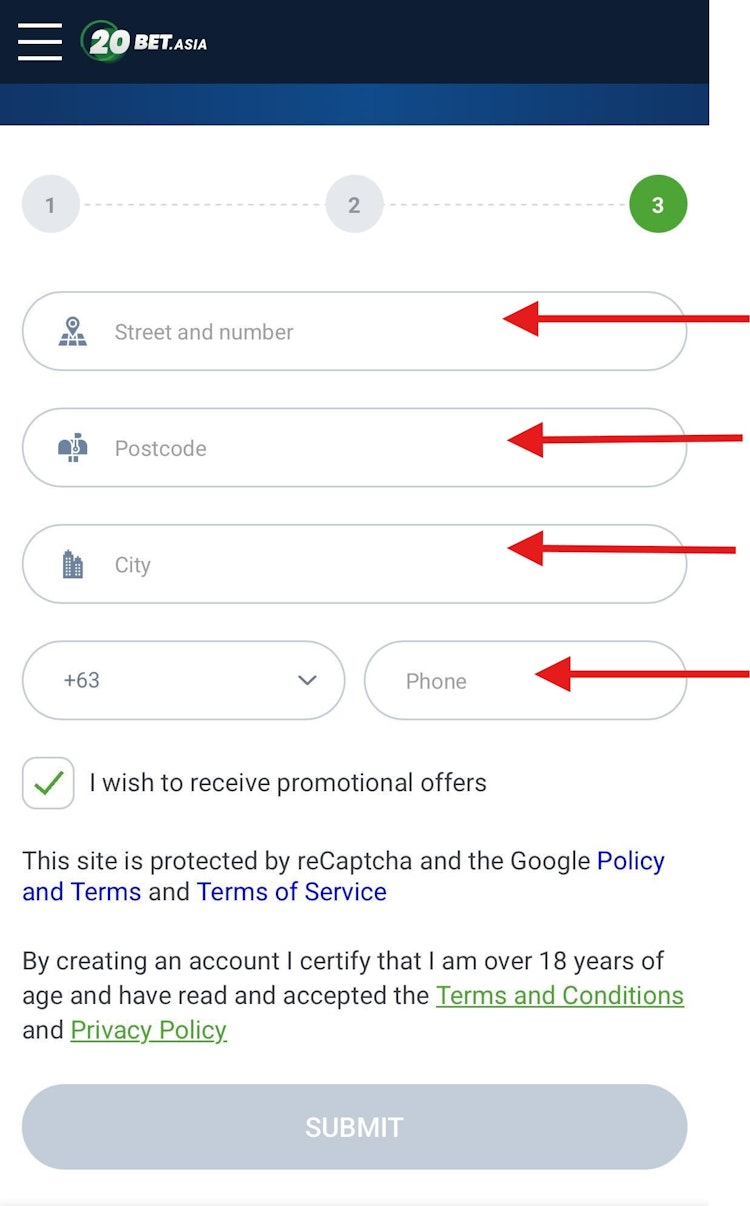The height and width of the screenshot is (1206, 750).
Task: Focus the Postcode field
Action: [x=300, y=448]
